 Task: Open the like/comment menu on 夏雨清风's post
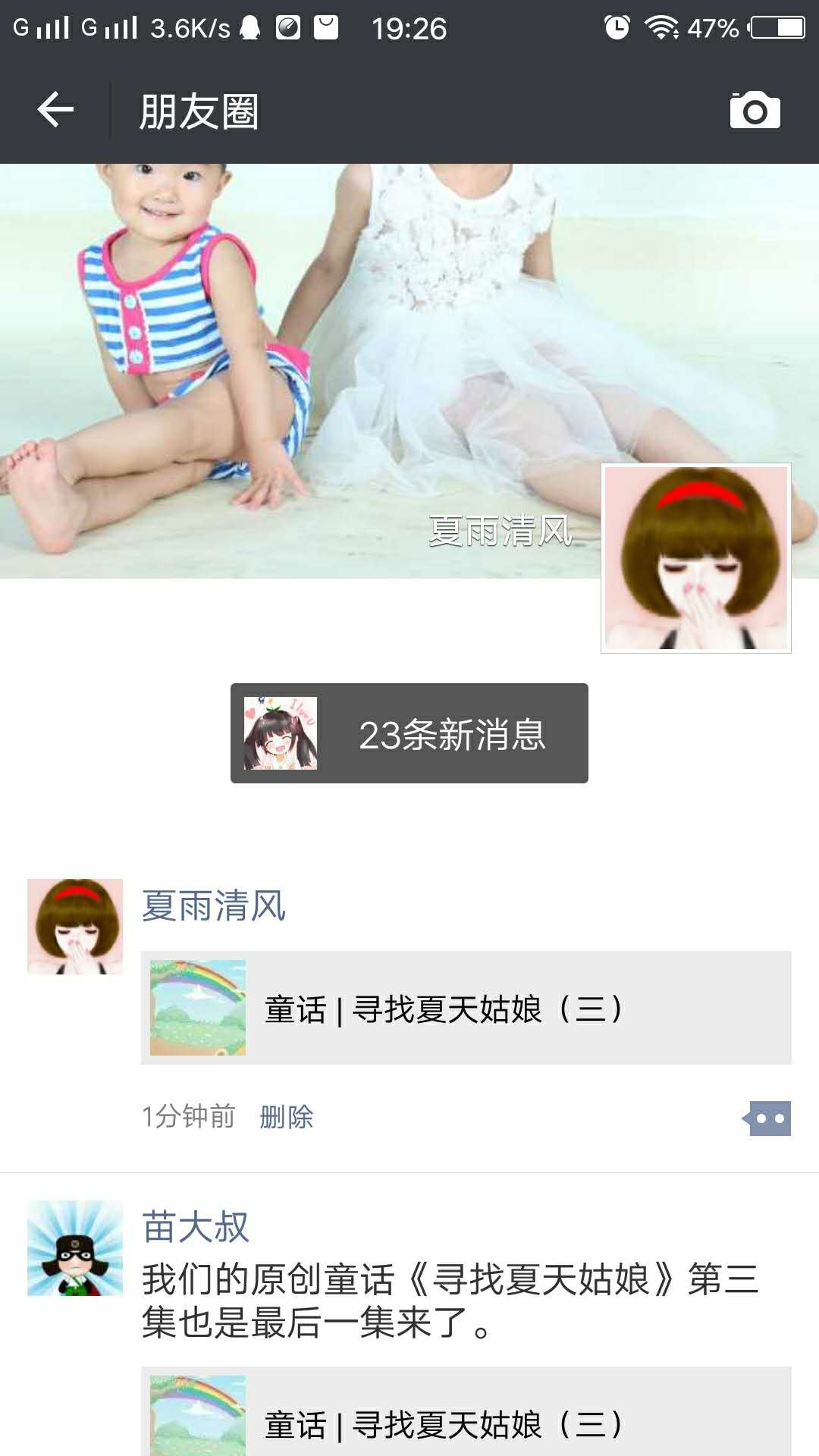(x=768, y=1119)
